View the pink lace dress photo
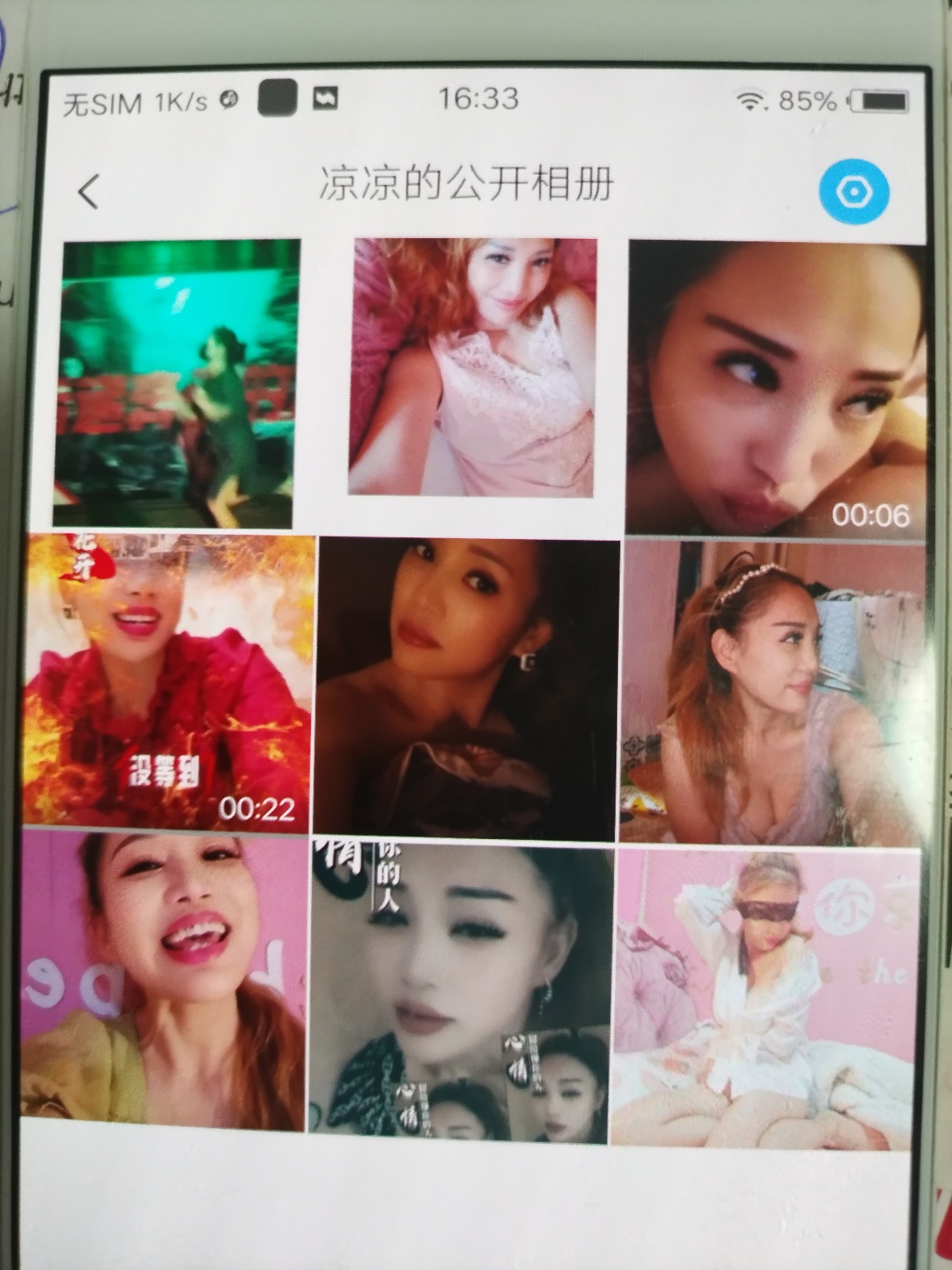This screenshot has height=1270, width=952. click(473, 367)
